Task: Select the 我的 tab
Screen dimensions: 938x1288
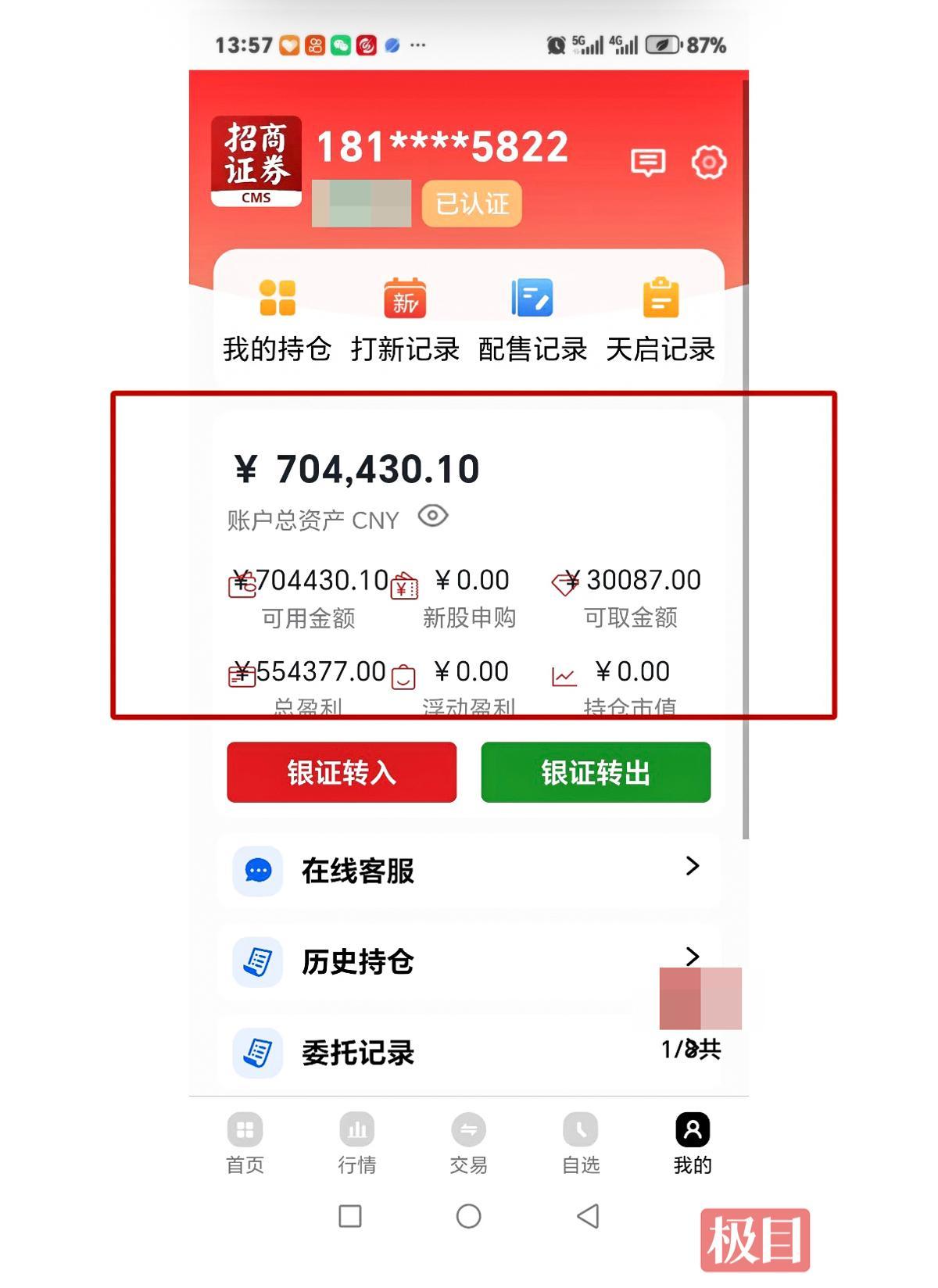Action: 693,1143
